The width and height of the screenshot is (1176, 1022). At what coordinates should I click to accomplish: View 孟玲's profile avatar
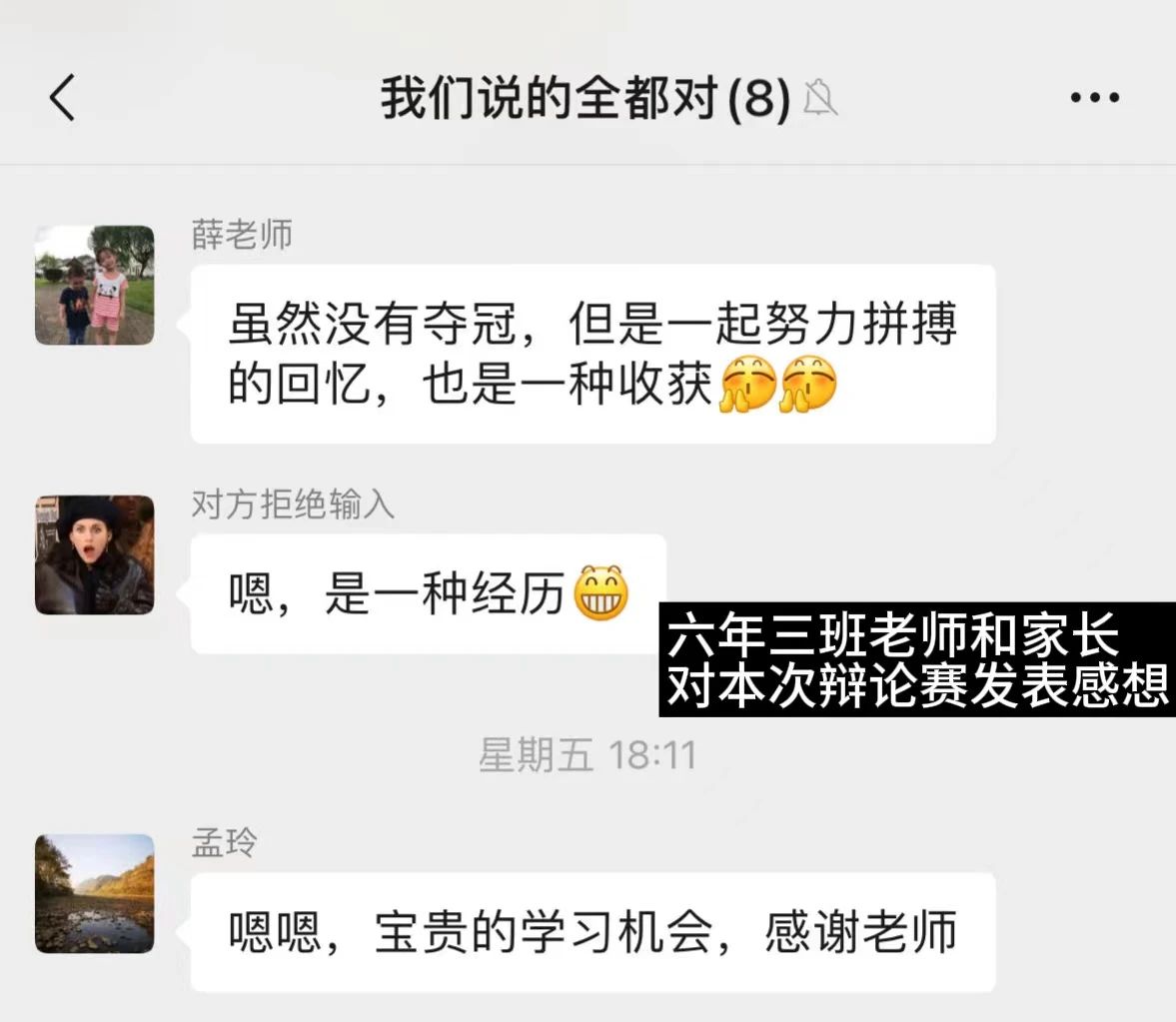[x=95, y=893]
